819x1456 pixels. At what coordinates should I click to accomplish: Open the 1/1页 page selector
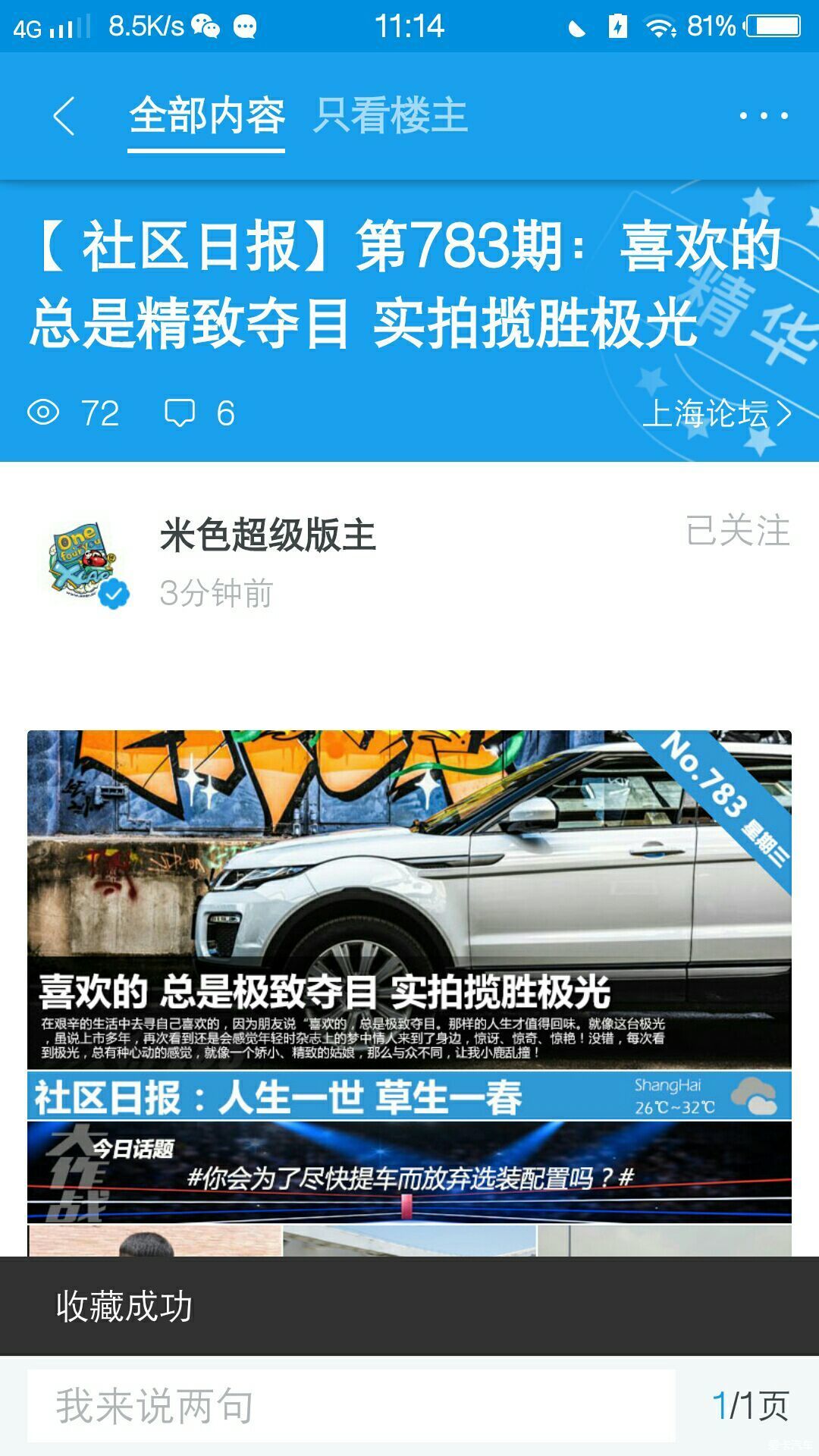click(749, 1405)
